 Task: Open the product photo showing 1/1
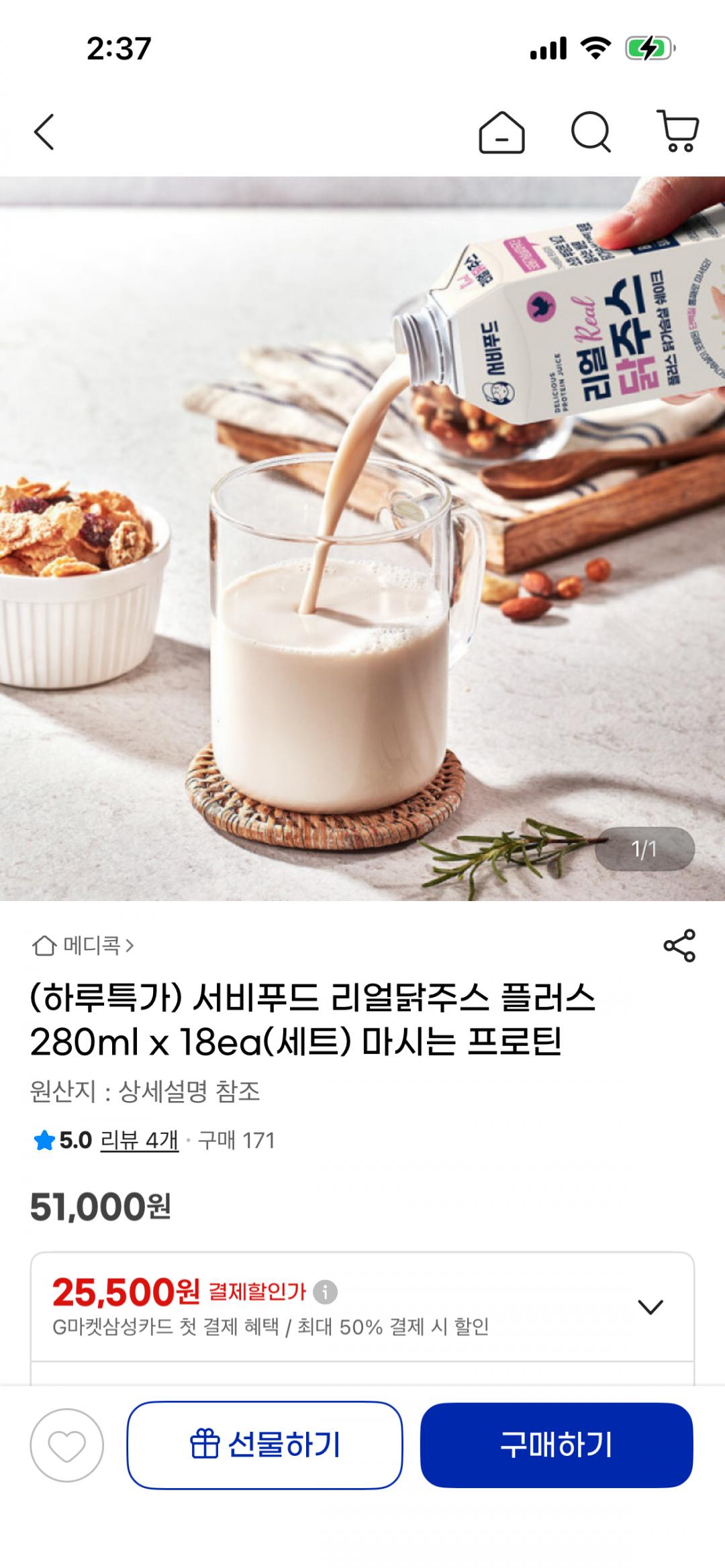point(362,538)
